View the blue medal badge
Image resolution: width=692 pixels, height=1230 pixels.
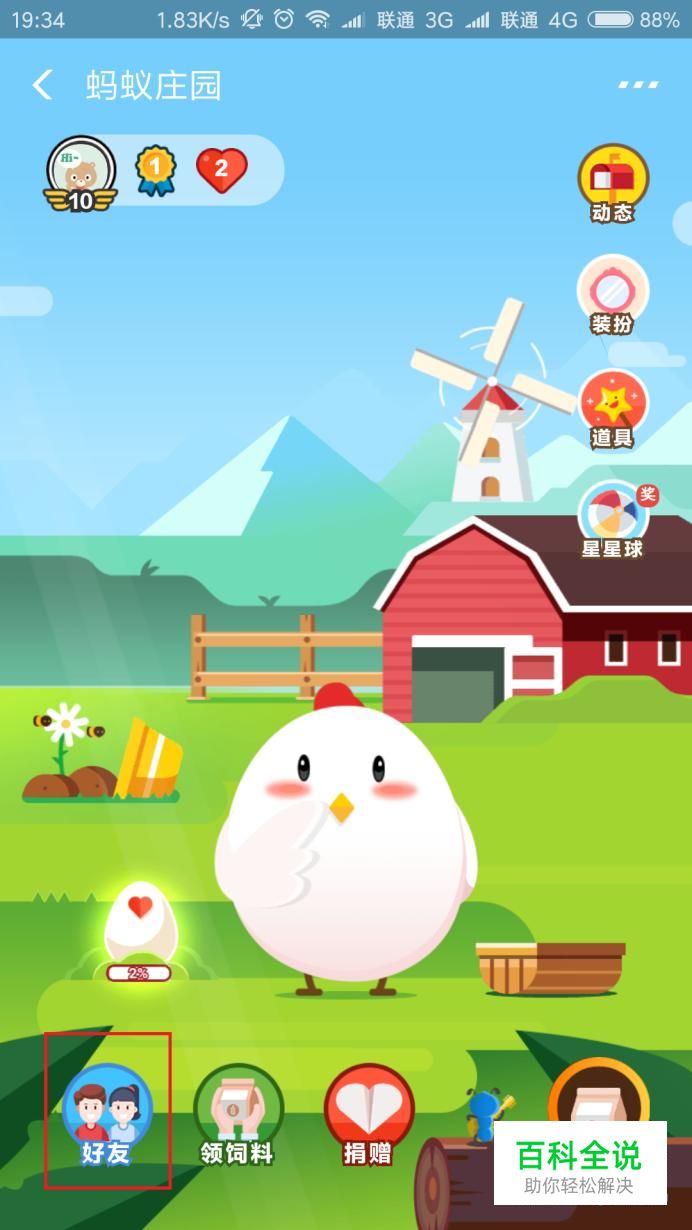pyautogui.click(x=155, y=170)
